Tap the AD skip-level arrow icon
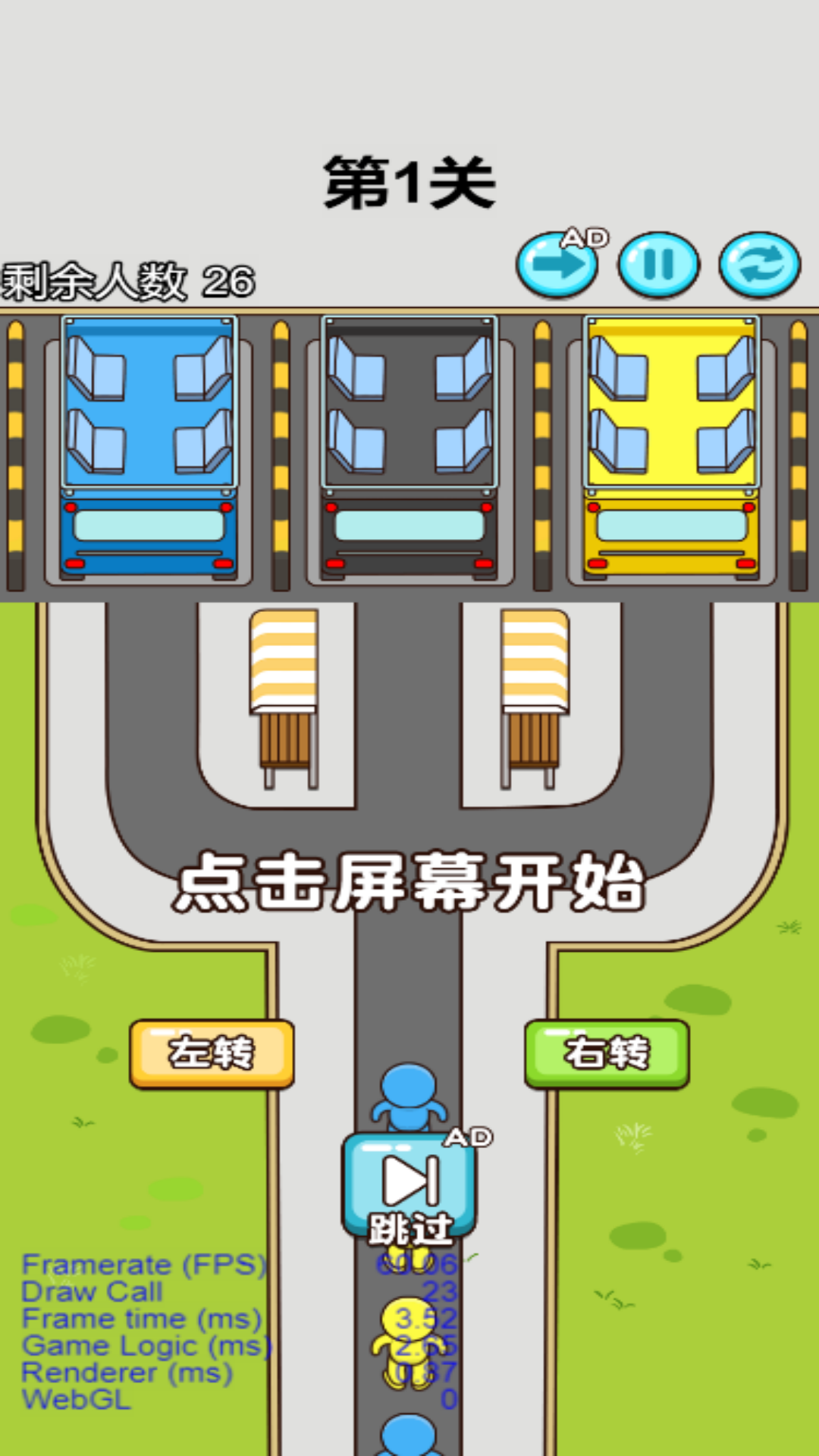Image resolution: width=819 pixels, height=1456 pixels. coord(557,265)
